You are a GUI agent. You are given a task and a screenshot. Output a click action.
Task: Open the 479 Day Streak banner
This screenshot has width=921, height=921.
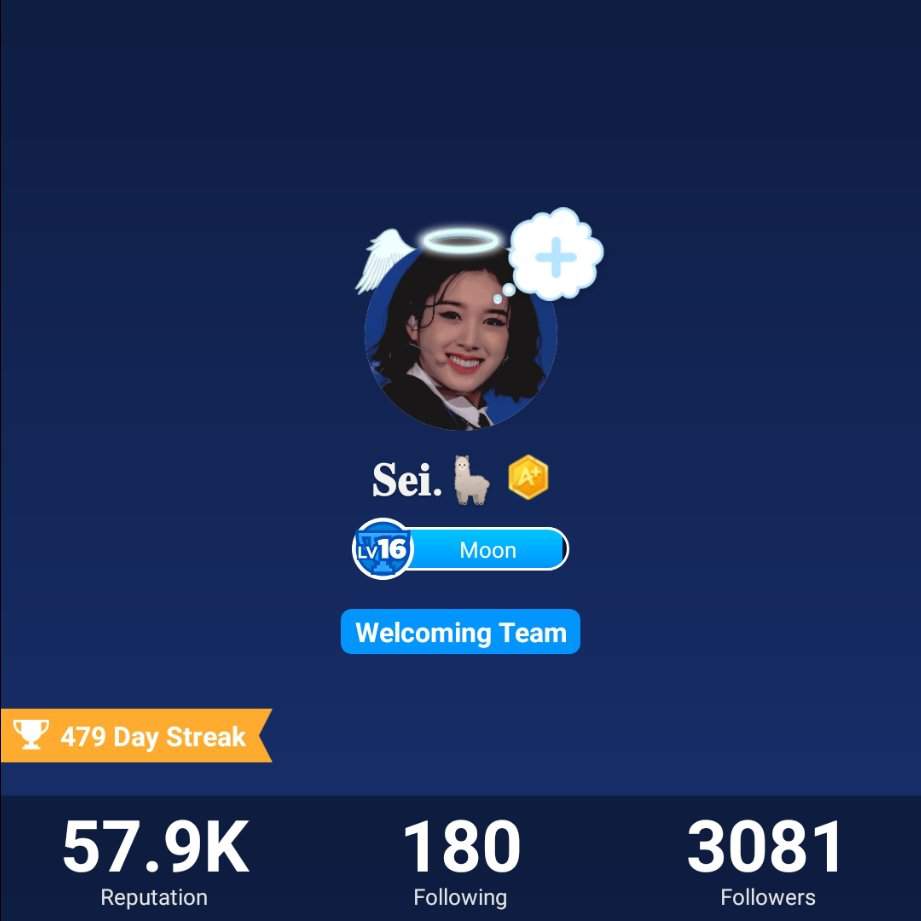135,736
